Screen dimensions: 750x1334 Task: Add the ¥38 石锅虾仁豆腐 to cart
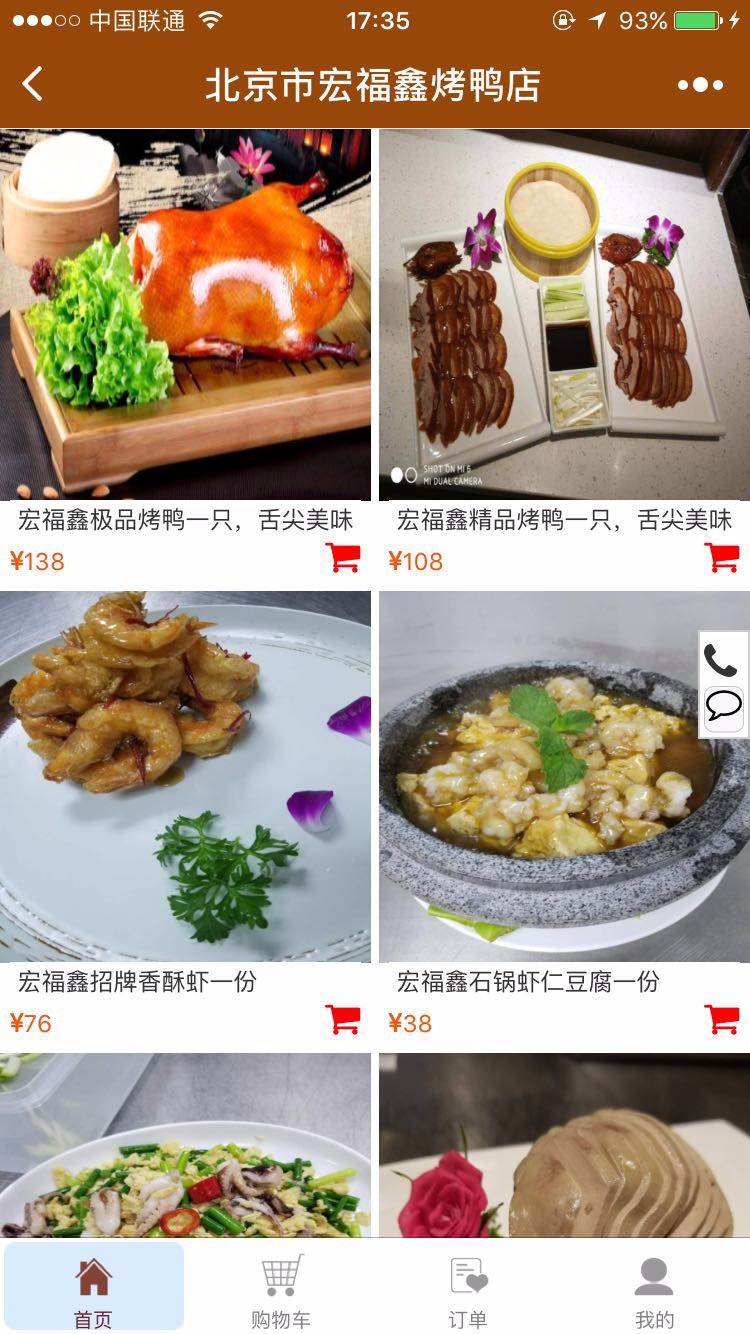click(x=722, y=1019)
